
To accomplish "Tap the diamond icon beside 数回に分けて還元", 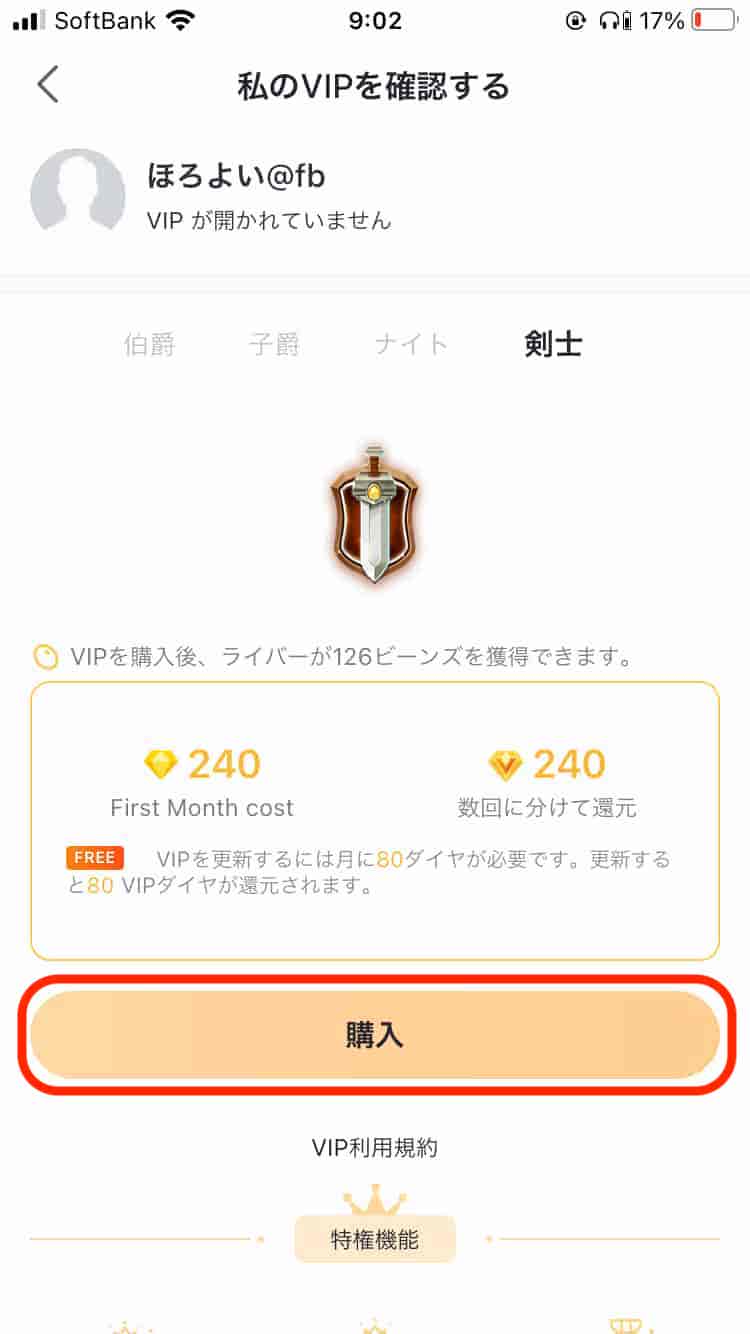I will click(507, 764).
